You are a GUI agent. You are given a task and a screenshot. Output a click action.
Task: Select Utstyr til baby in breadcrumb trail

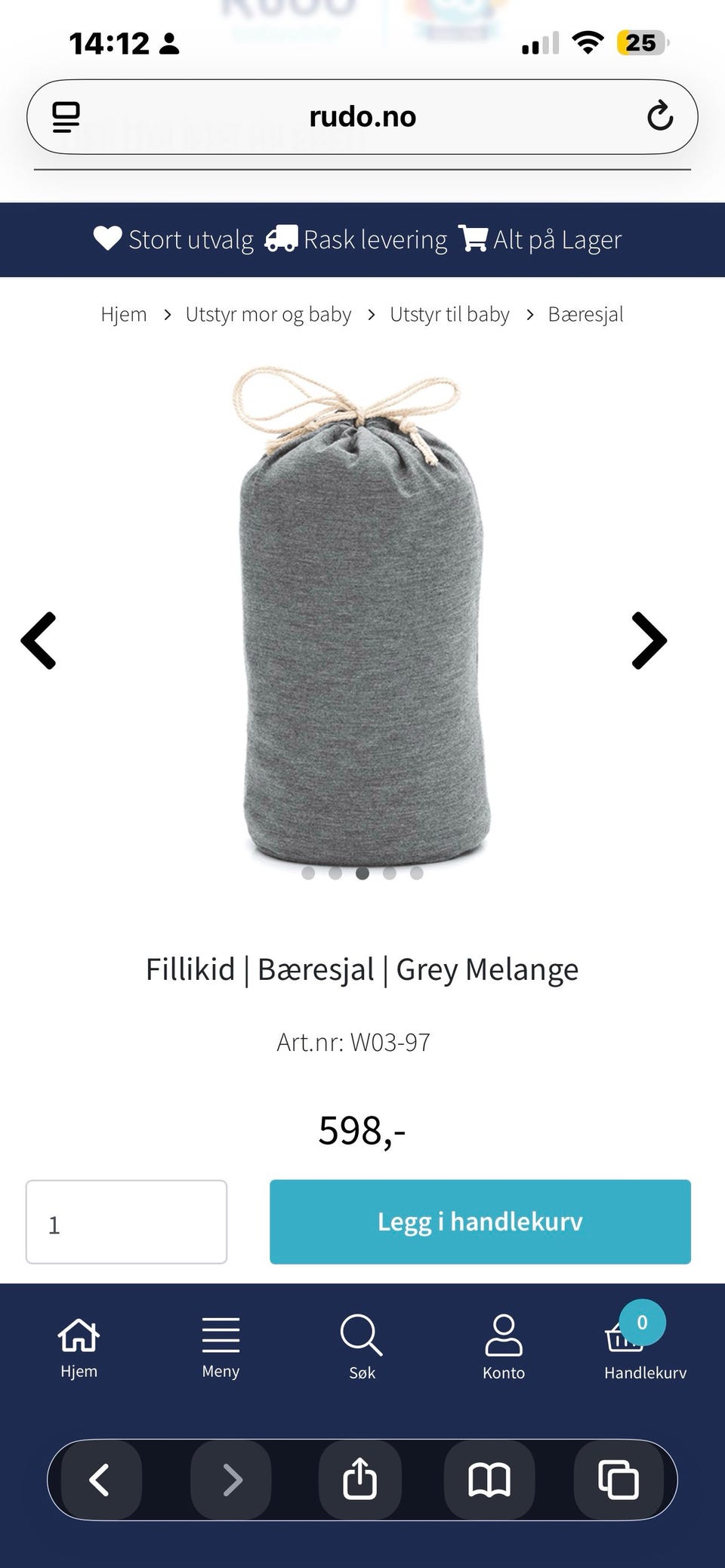pos(449,313)
